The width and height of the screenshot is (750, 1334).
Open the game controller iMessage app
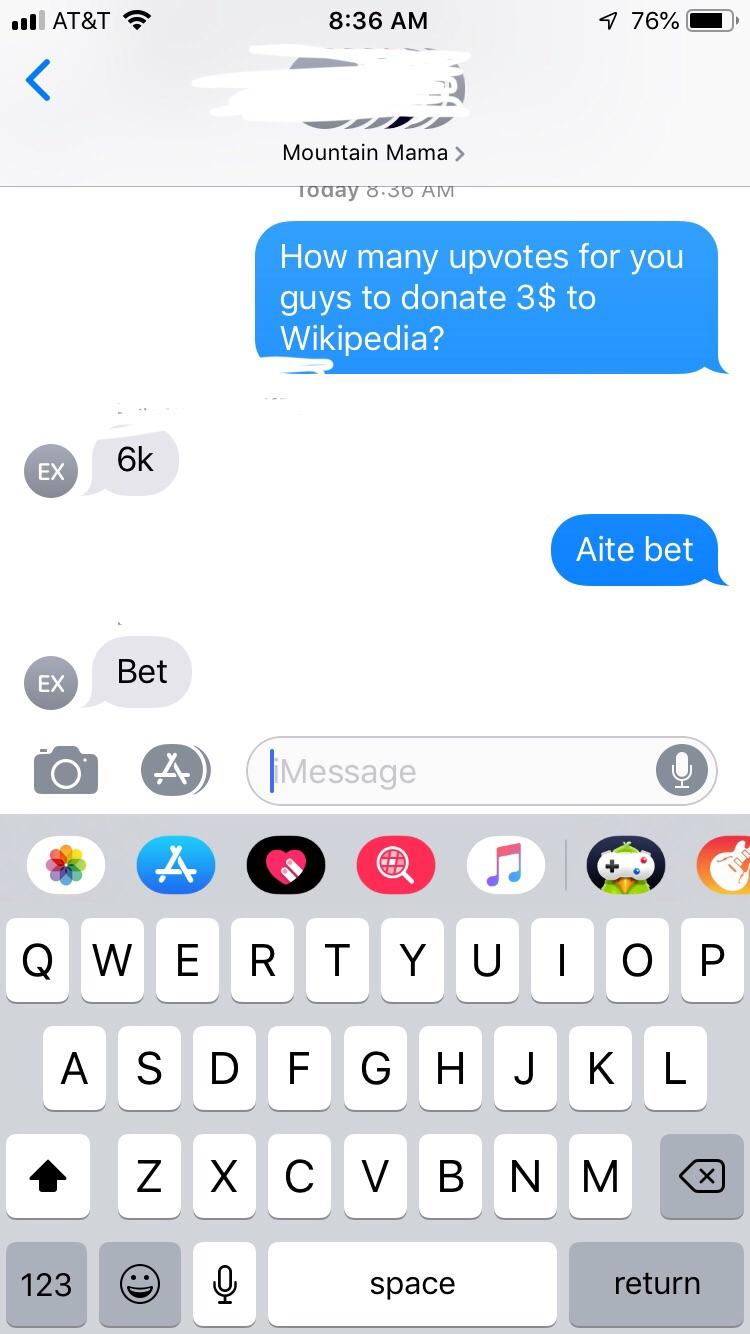coord(626,864)
